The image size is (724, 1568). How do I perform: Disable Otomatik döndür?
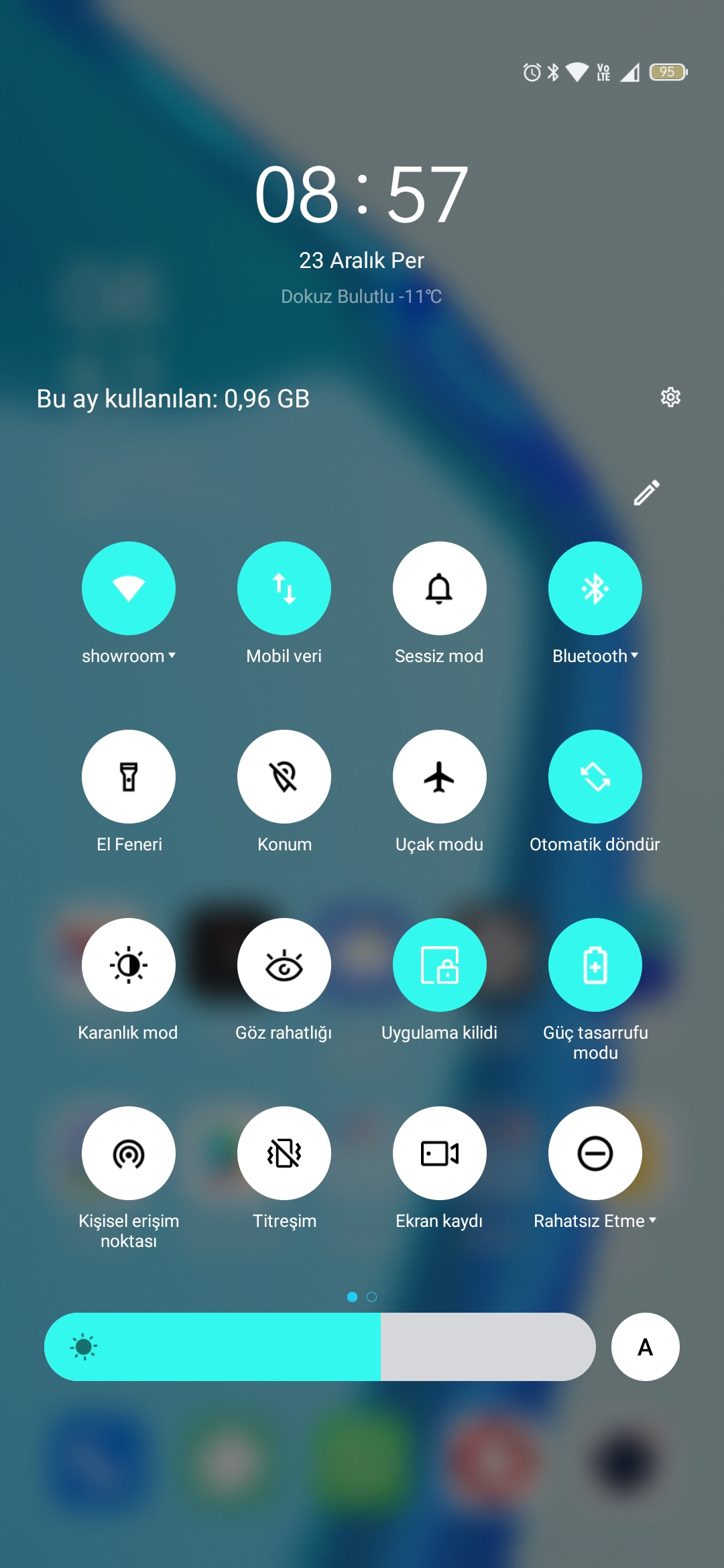[595, 777]
